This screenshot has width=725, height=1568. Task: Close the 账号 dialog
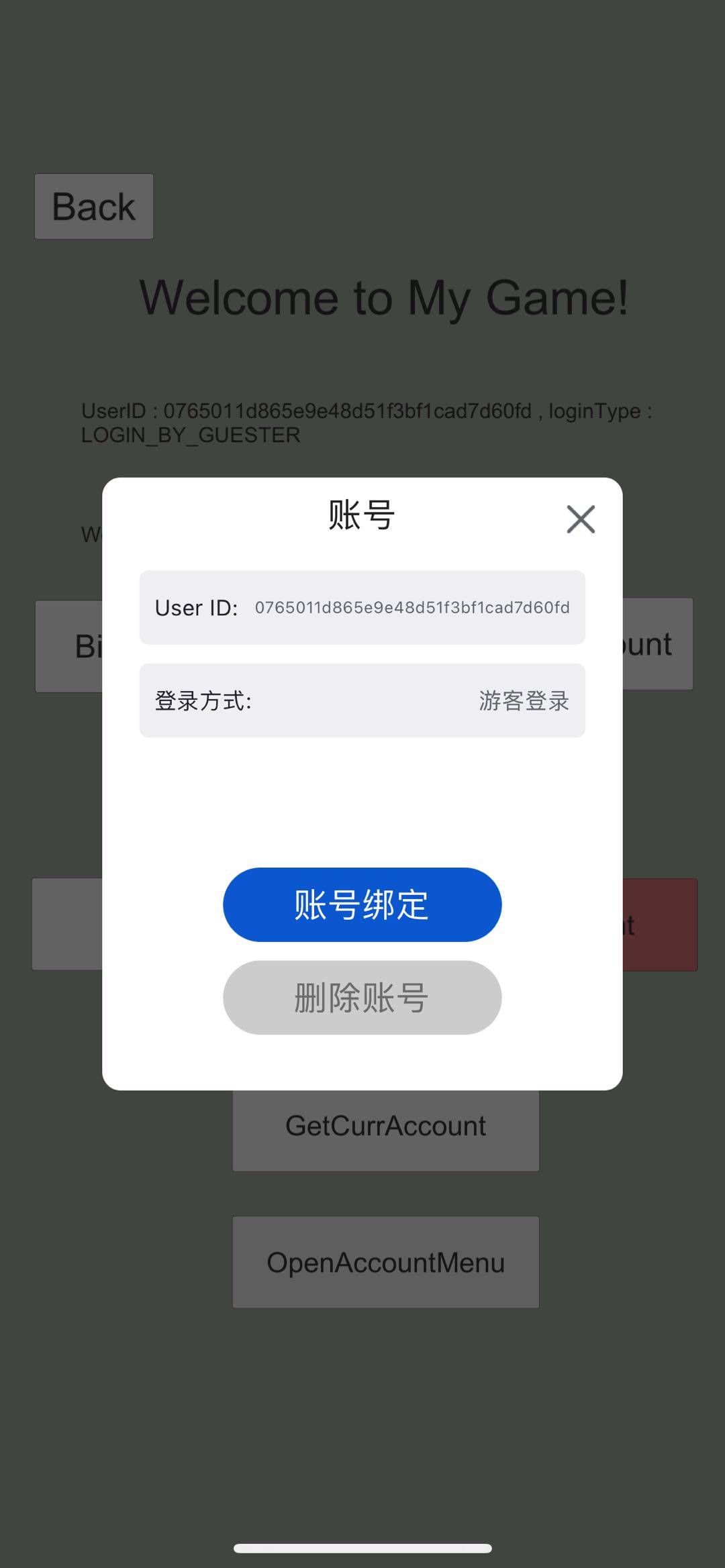pyautogui.click(x=581, y=519)
